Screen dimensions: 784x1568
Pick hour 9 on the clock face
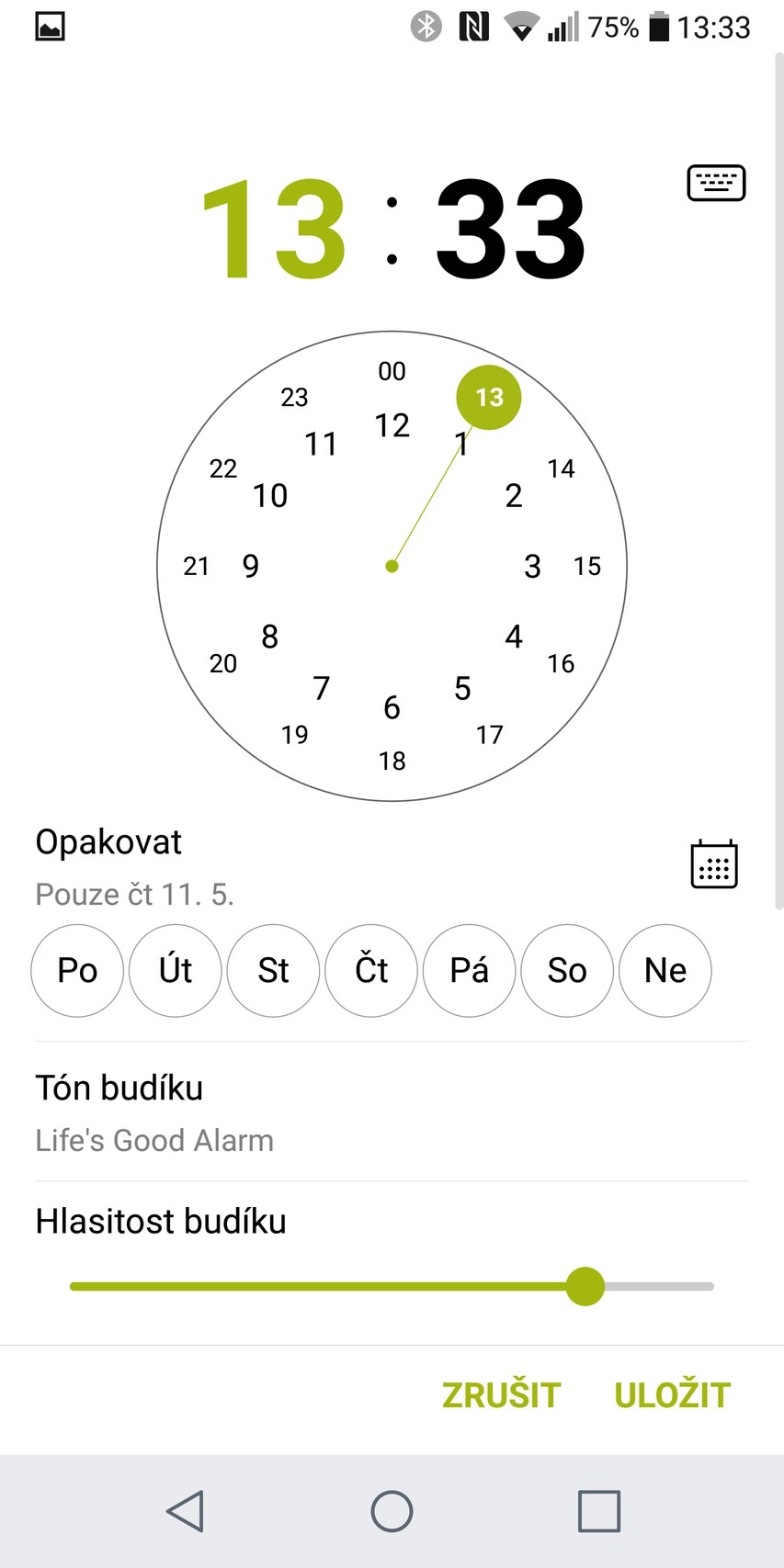(x=251, y=566)
